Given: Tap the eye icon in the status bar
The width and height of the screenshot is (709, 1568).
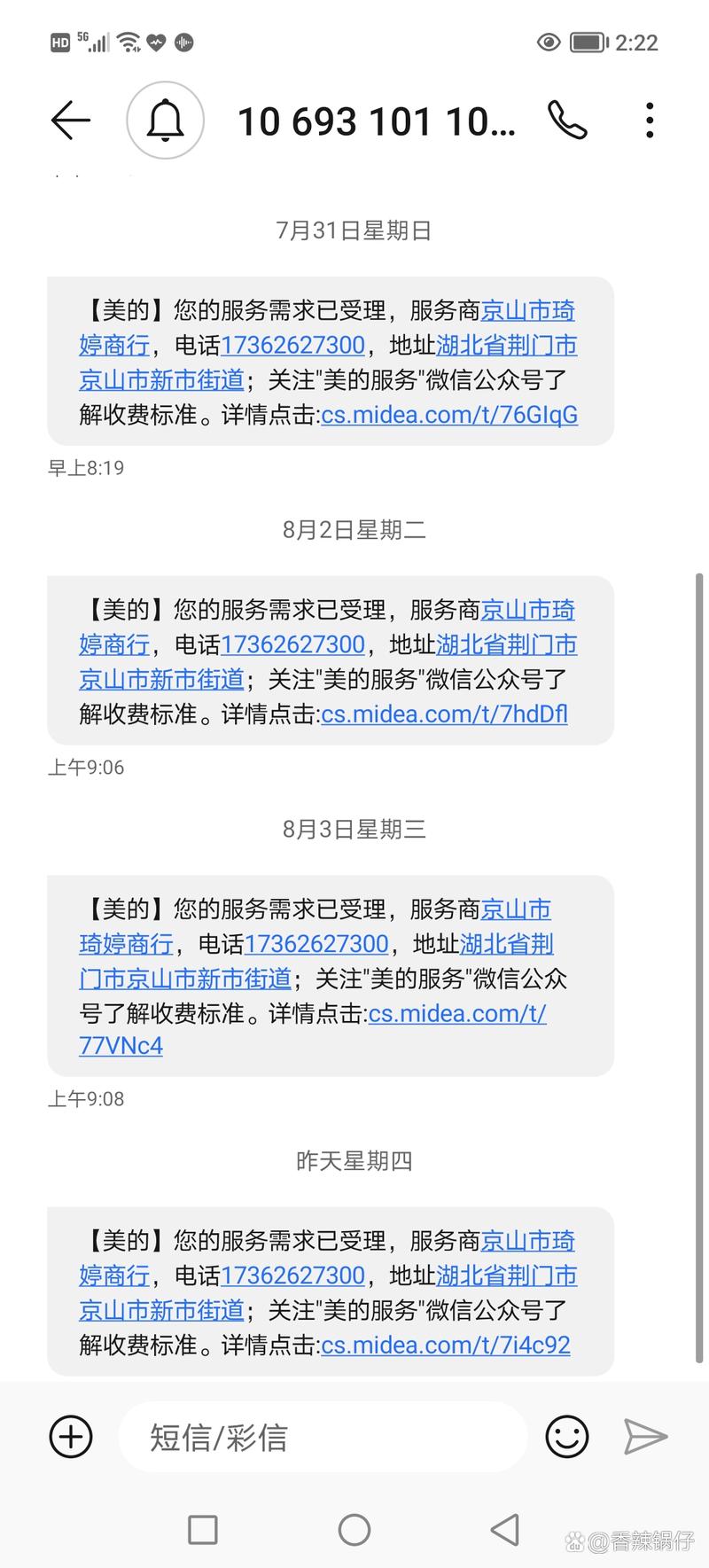Looking at the screenshot, I should tap(548, 42).
